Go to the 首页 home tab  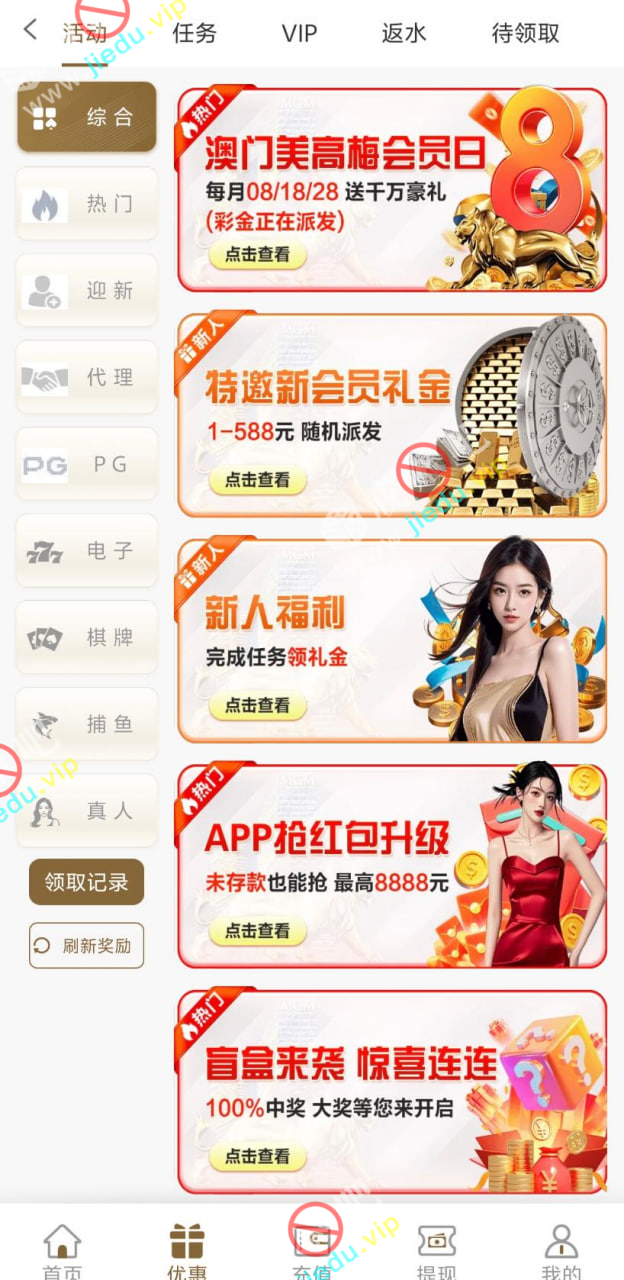tap(62, 1252)
